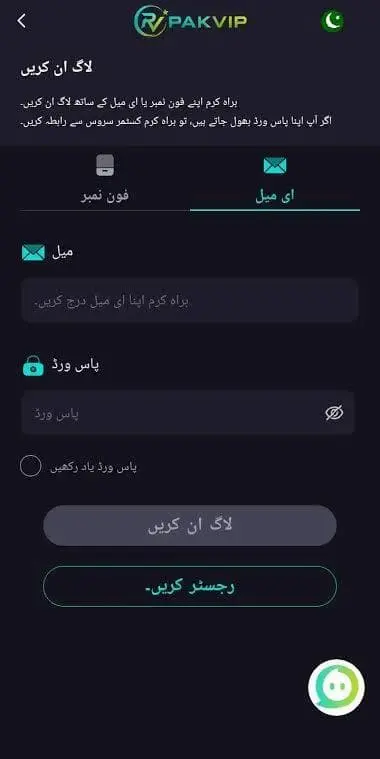Open رجسٹر کریں register button
Viewport: 380px width, 759px height.
click(190, 586)
